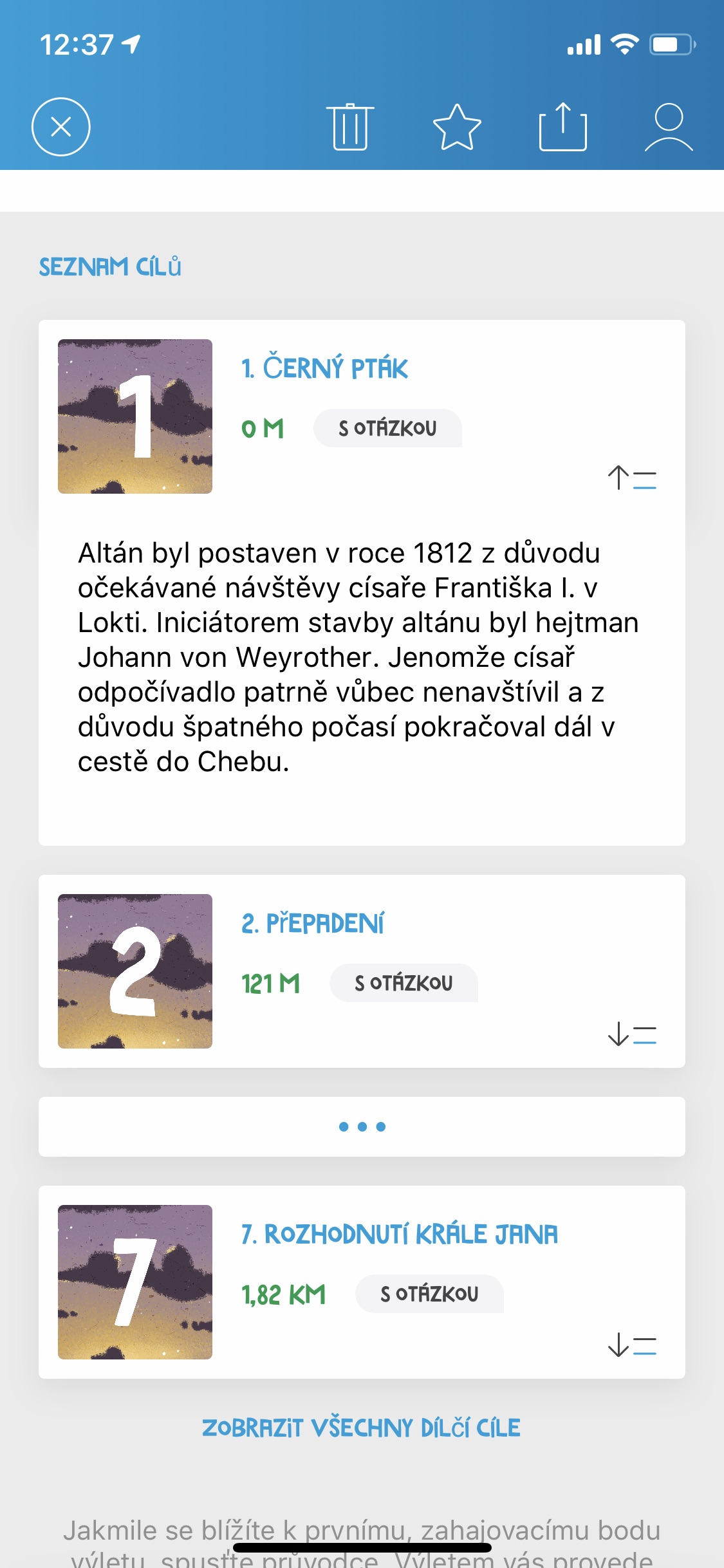This screenshot has height=1568, width=724.
Task: Open the Rozhodnutí krále Jana thumbnail
Action: pos(135,1282)
